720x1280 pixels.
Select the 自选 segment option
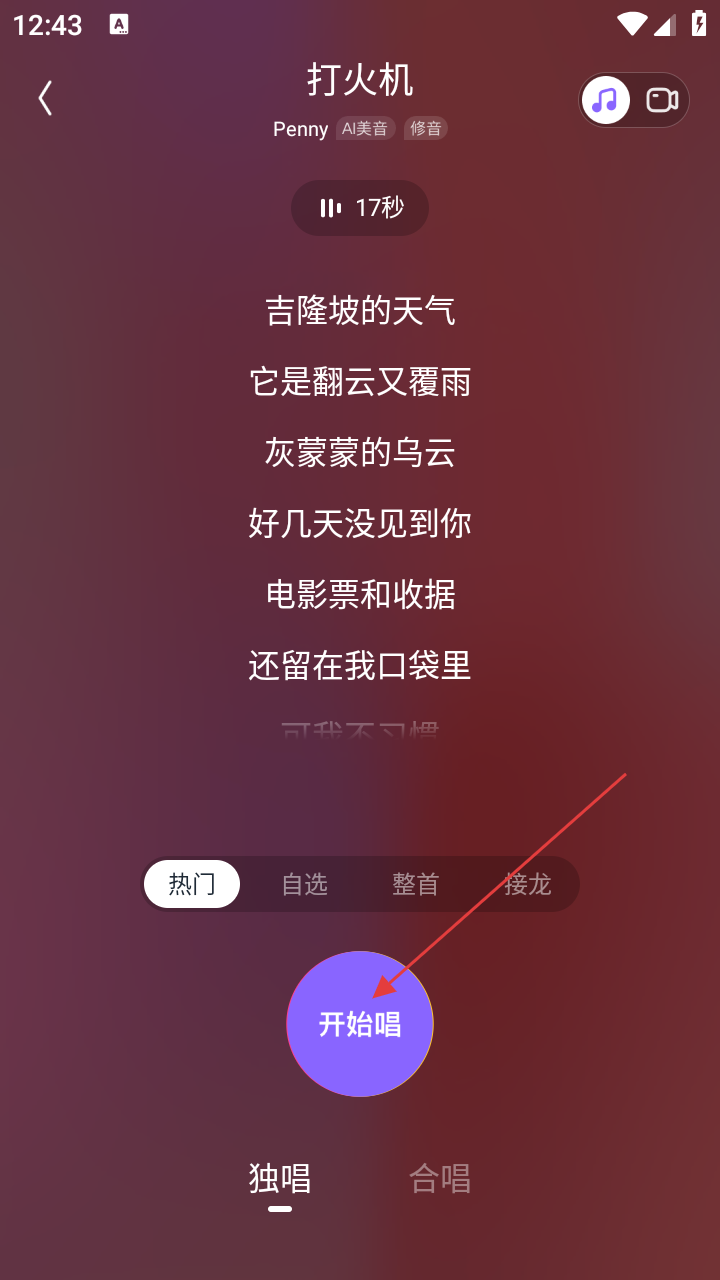coord(304,884)
